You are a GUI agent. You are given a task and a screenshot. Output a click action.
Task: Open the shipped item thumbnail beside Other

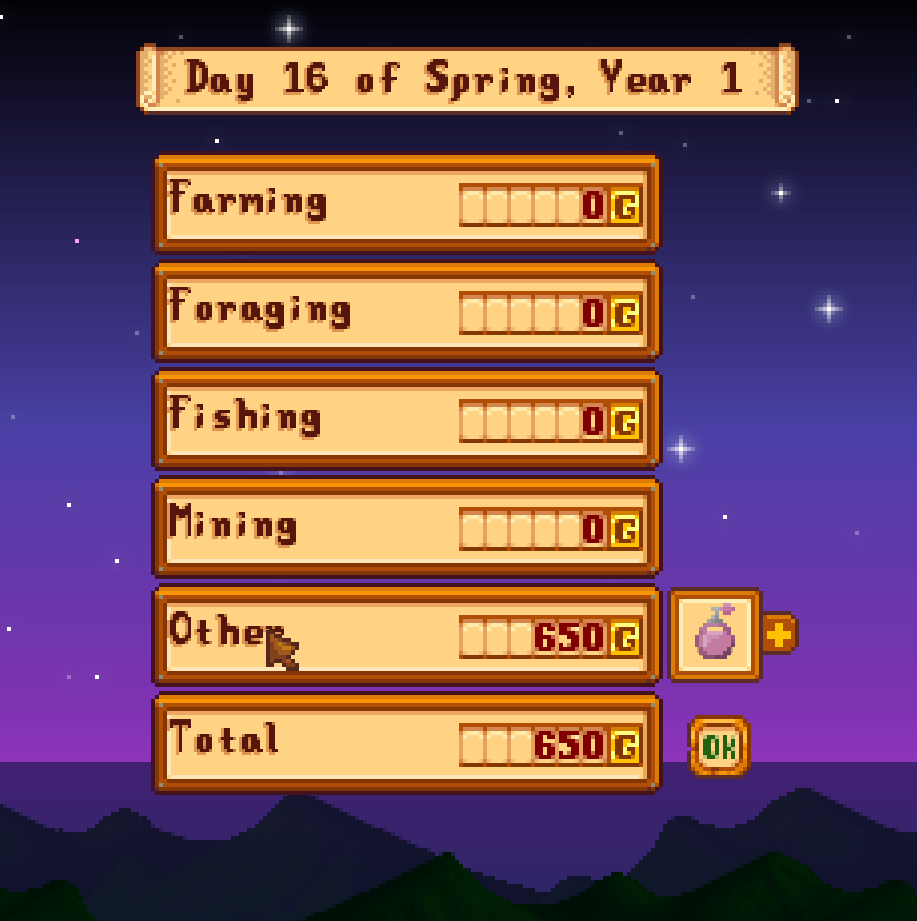[x=714, y=635]
